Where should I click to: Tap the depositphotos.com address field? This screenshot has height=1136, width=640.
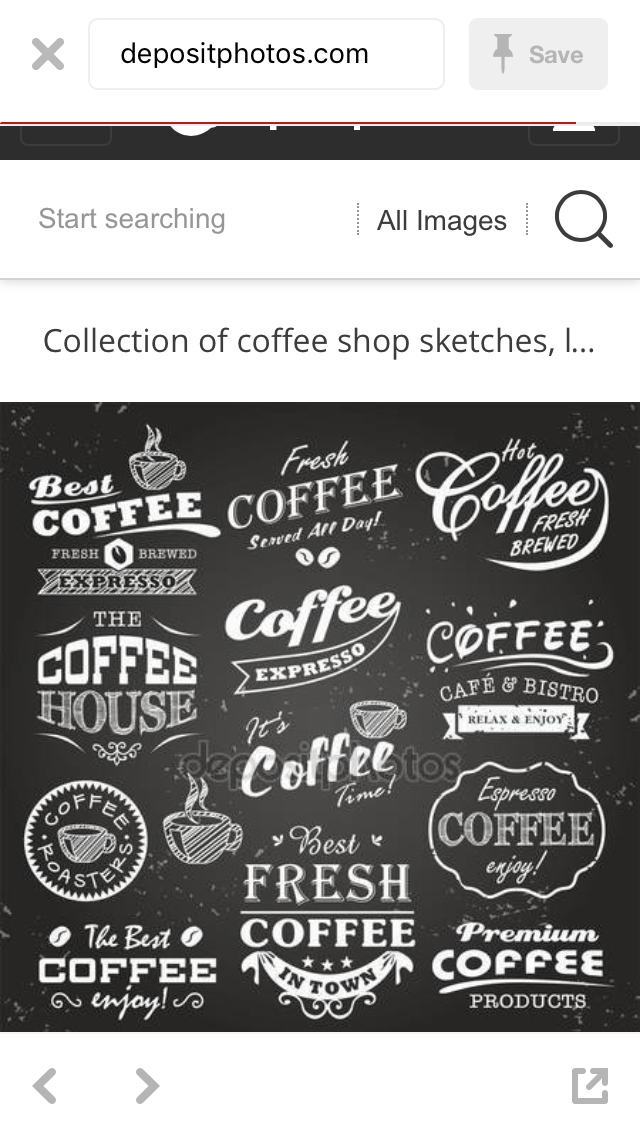pos(266,54)
